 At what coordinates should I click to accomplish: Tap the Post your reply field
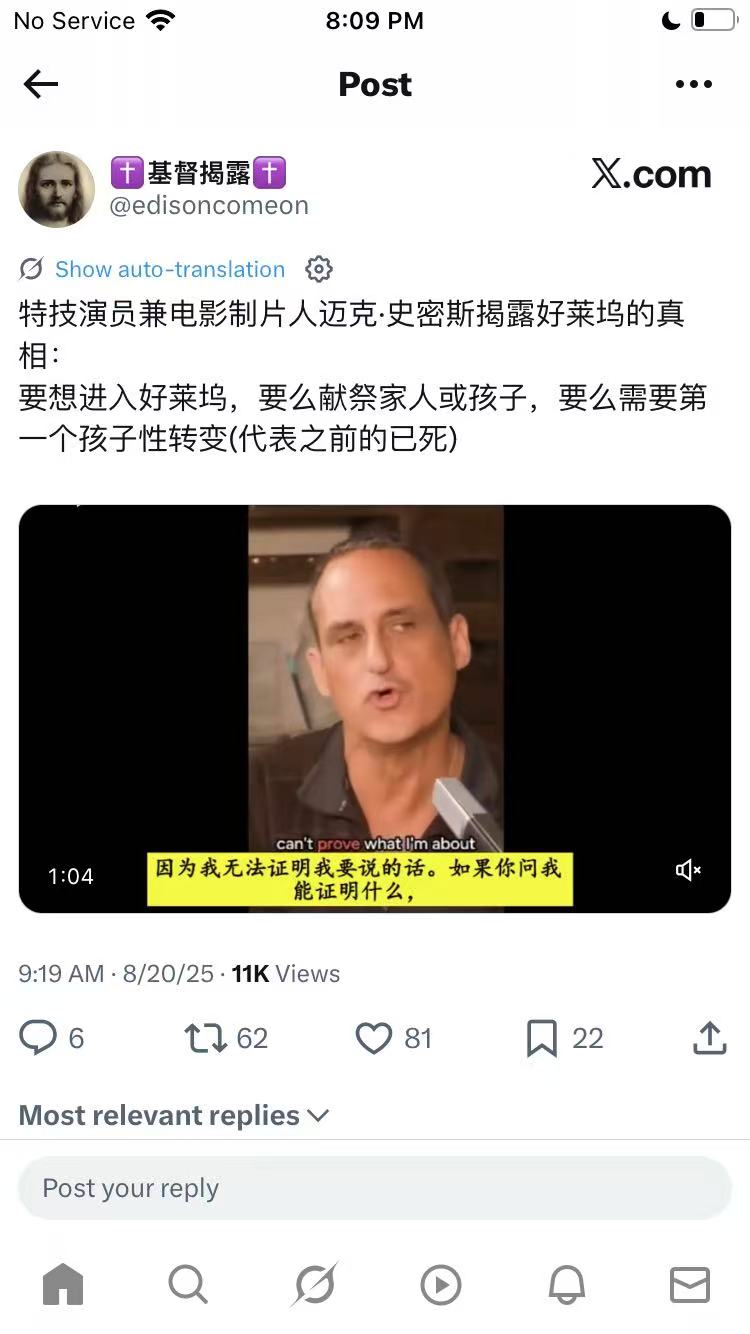point(375,1188)
